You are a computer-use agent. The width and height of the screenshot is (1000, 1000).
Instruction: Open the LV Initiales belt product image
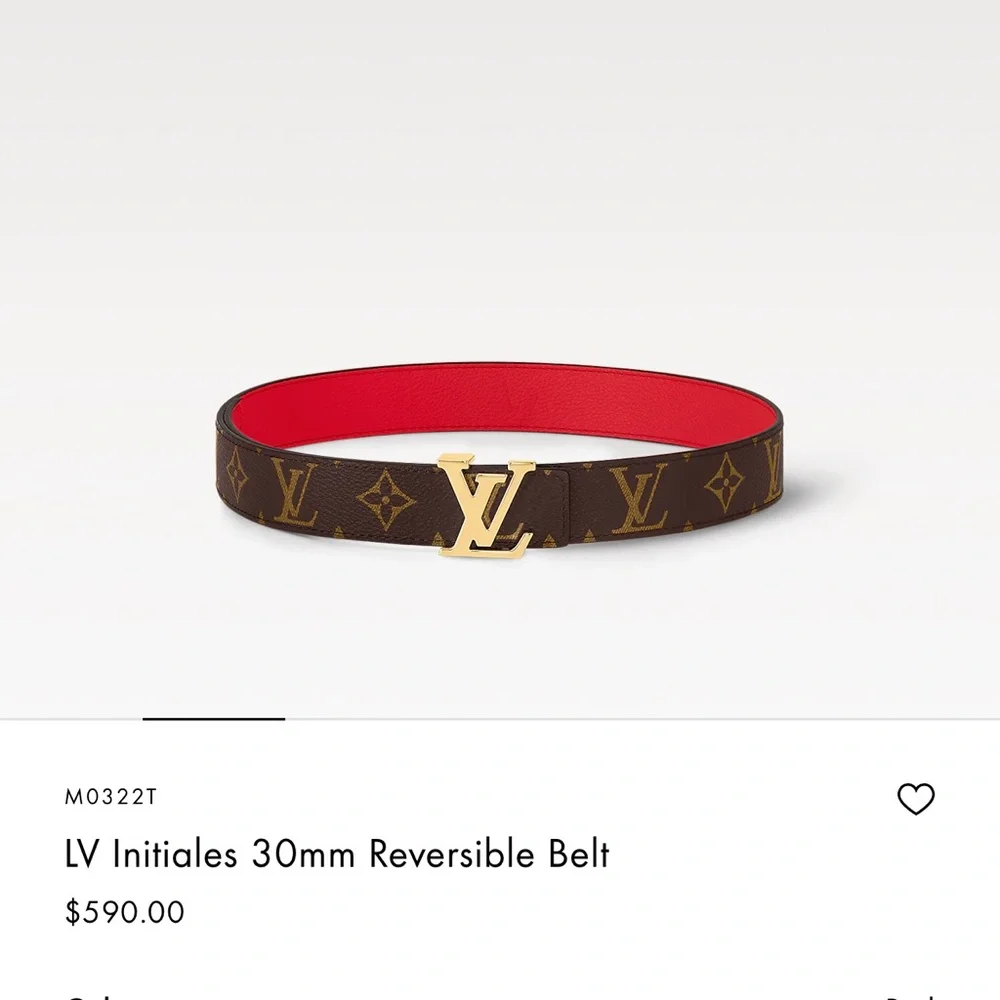500,470
